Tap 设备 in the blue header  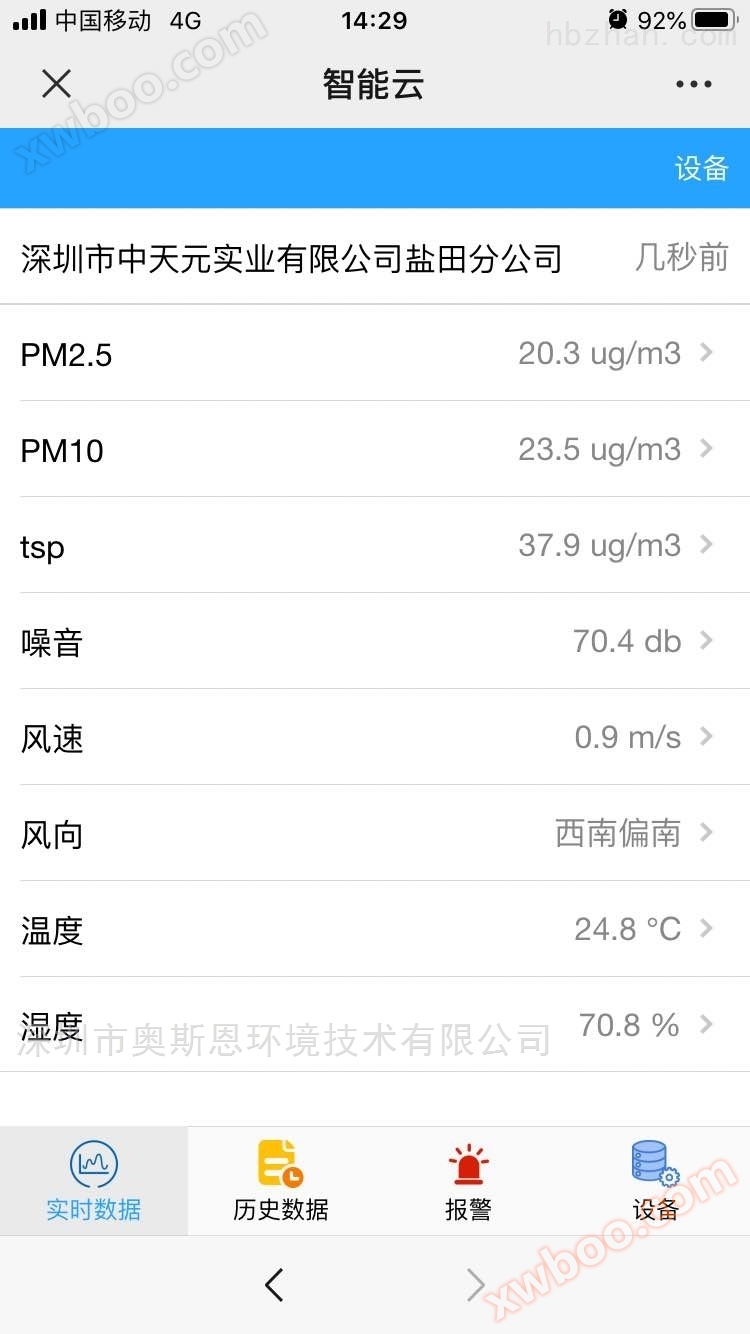point(701,168)
